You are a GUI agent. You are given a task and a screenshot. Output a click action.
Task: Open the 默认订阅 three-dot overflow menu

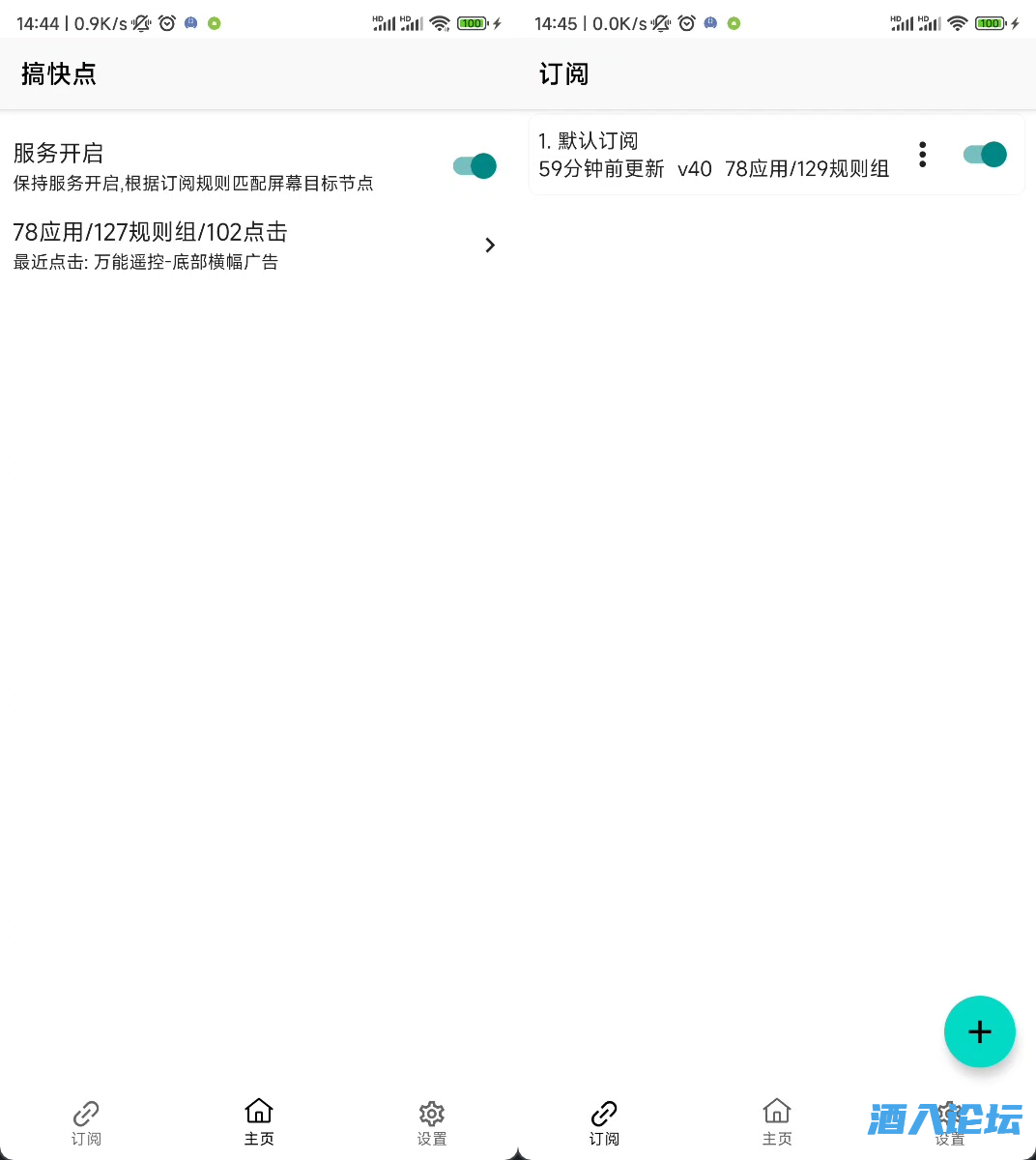(x=923, y=155)
